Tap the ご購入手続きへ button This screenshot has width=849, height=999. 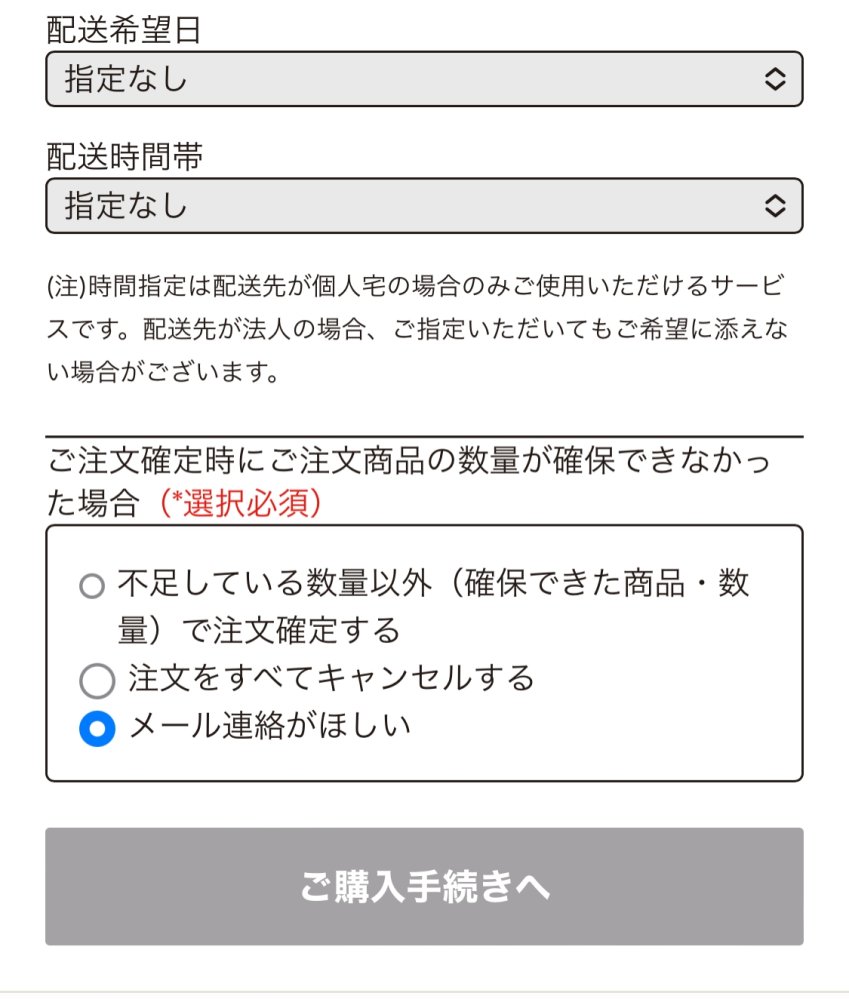point(424,886)
